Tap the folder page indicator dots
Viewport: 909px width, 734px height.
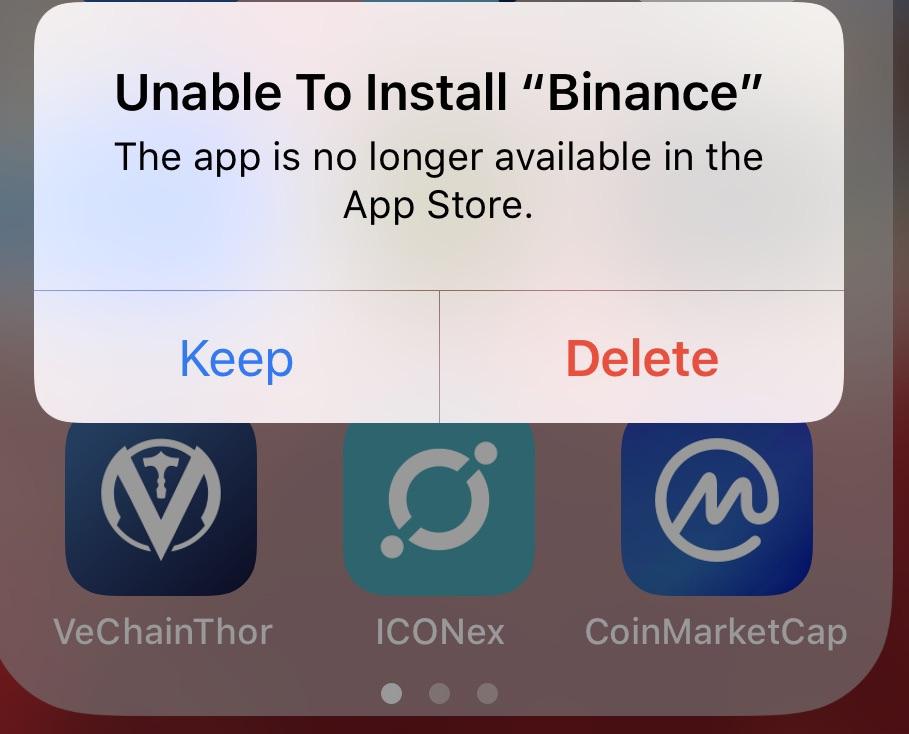click(439, 692)
